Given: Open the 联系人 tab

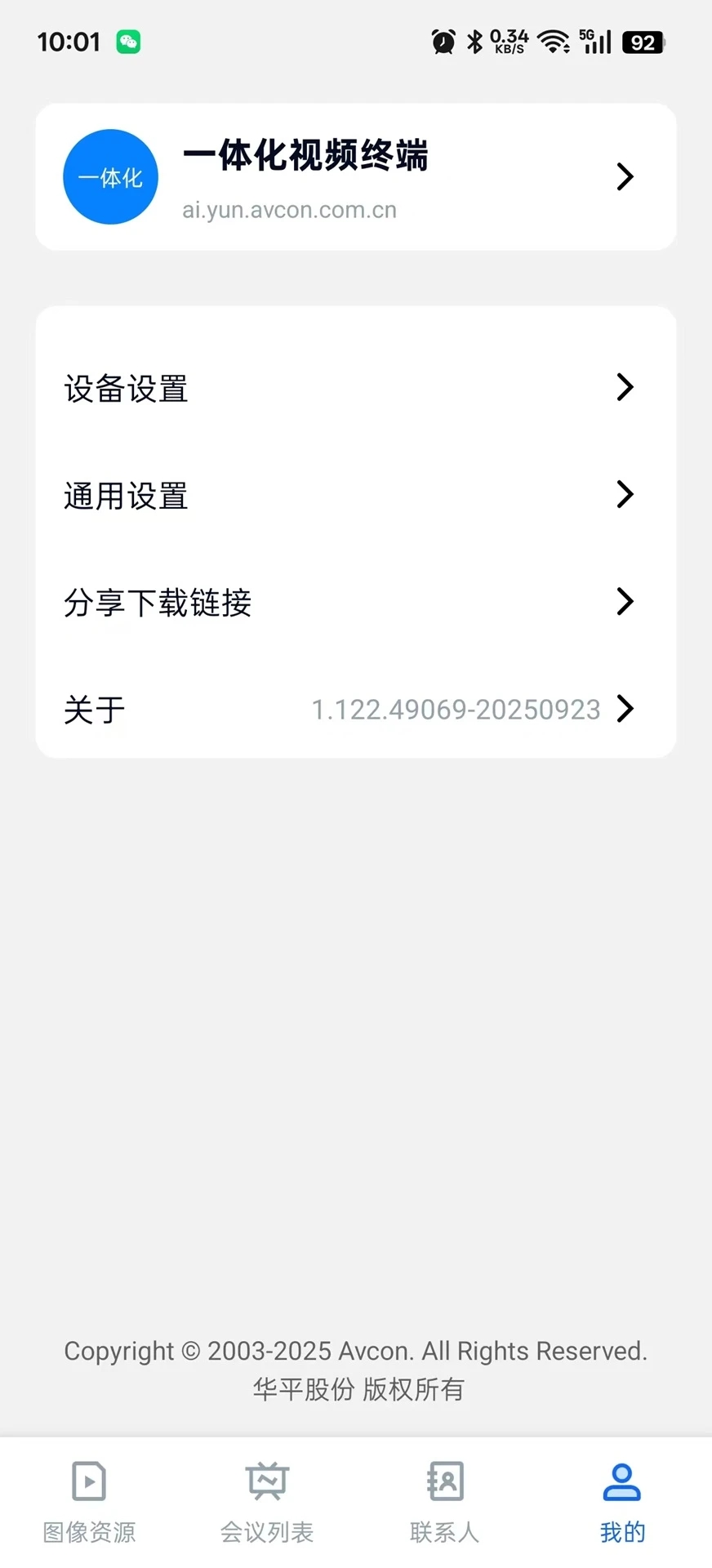Looking at the screenshot, I should 445,1503.
